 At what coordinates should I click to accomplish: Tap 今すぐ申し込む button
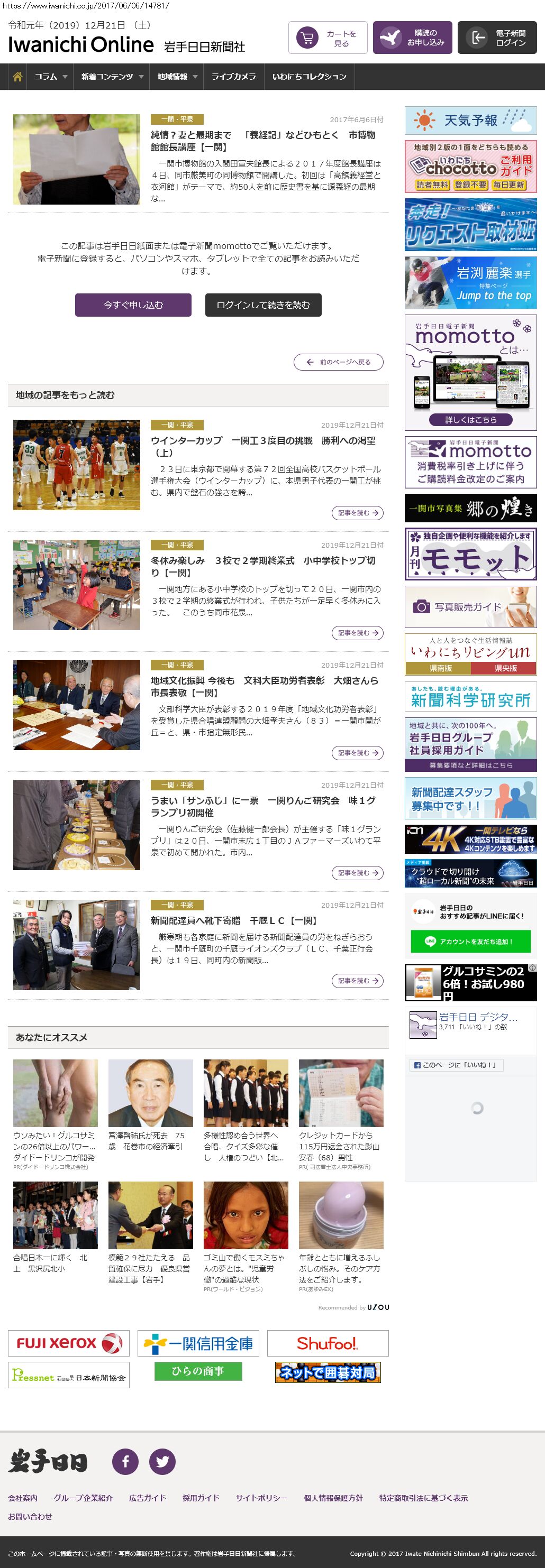click(133, 305)
